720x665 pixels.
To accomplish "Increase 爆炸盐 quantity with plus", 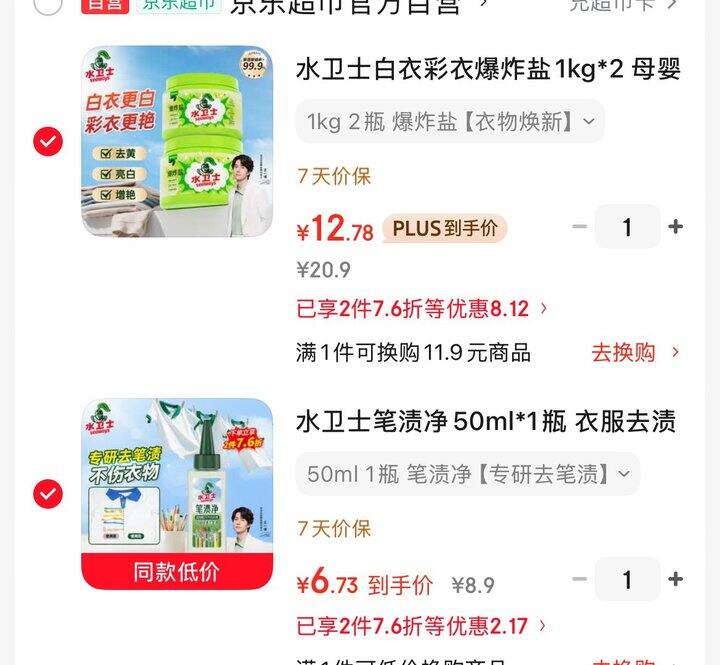I will coord(676,227).
